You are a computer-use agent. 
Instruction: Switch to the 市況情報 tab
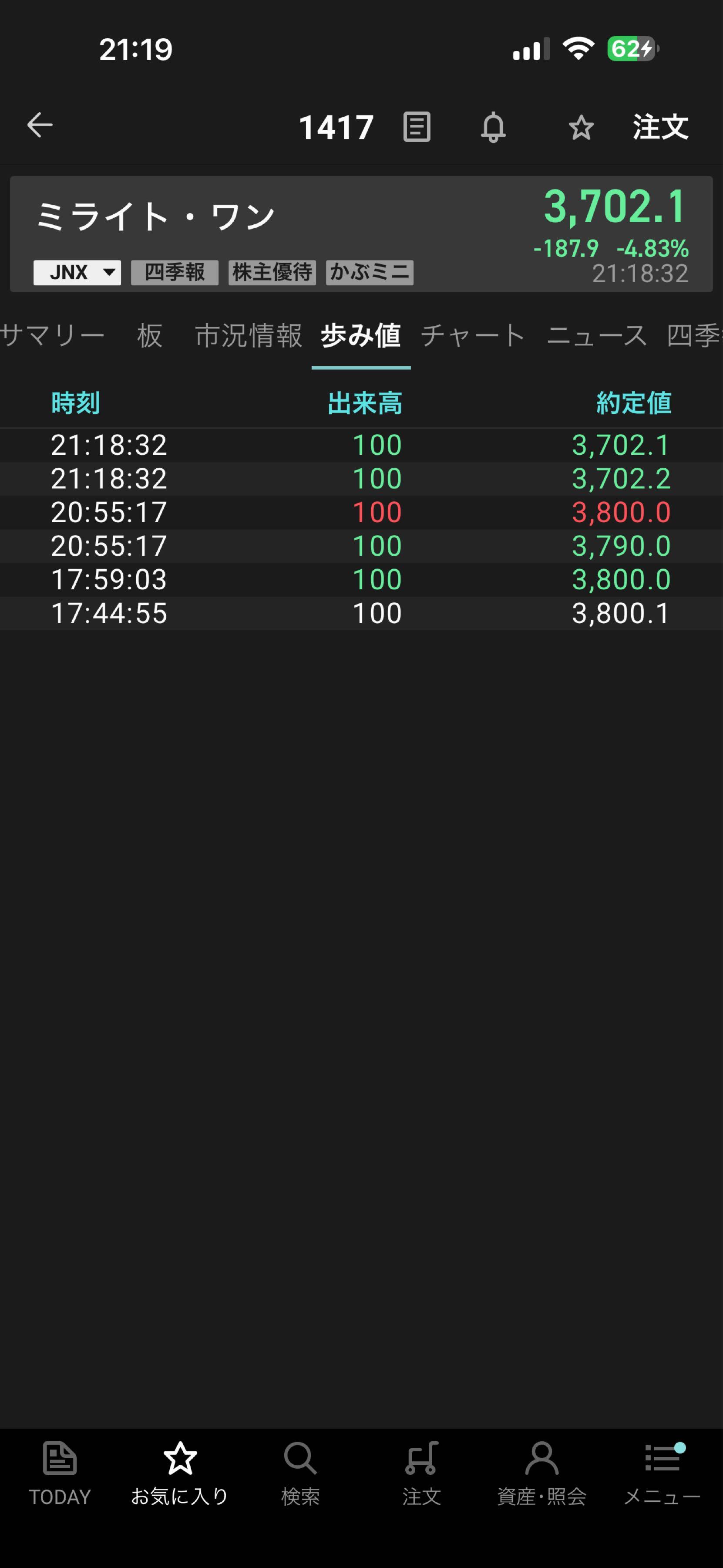coord(248,335)
